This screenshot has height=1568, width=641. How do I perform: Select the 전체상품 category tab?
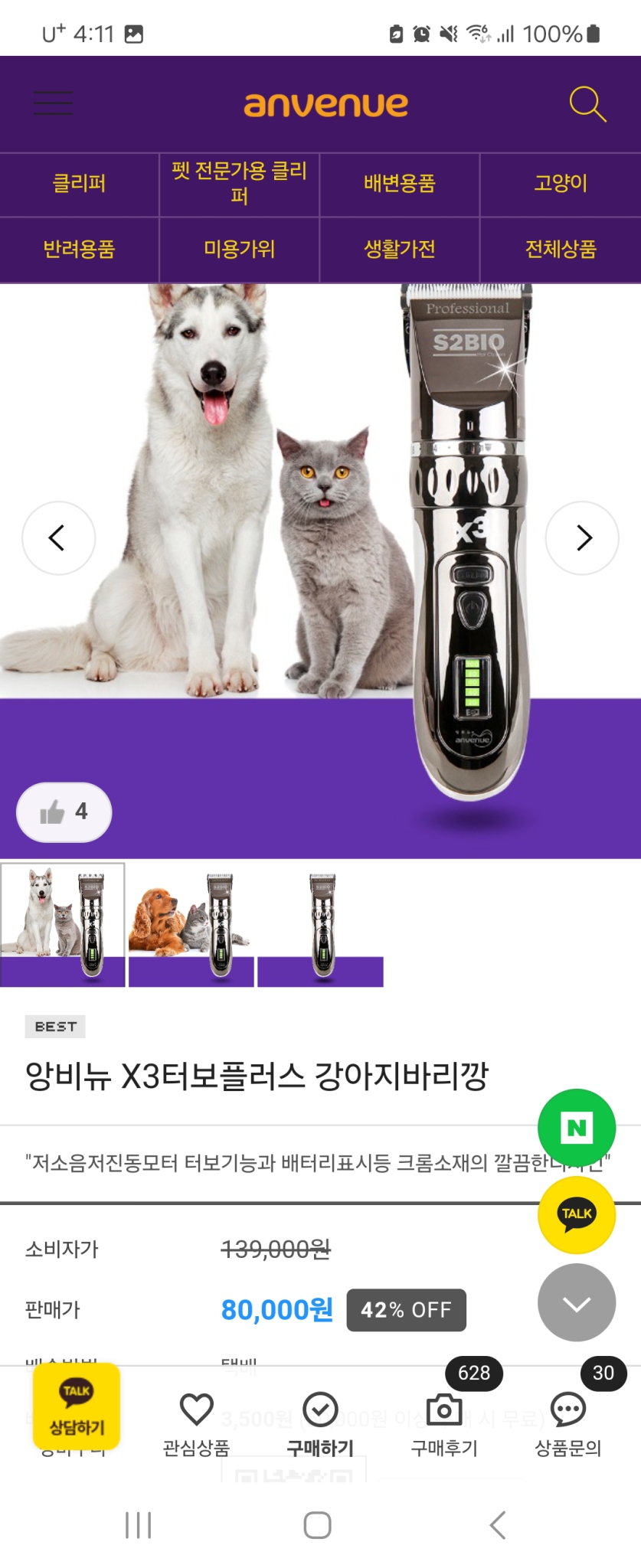coord(560,248)
